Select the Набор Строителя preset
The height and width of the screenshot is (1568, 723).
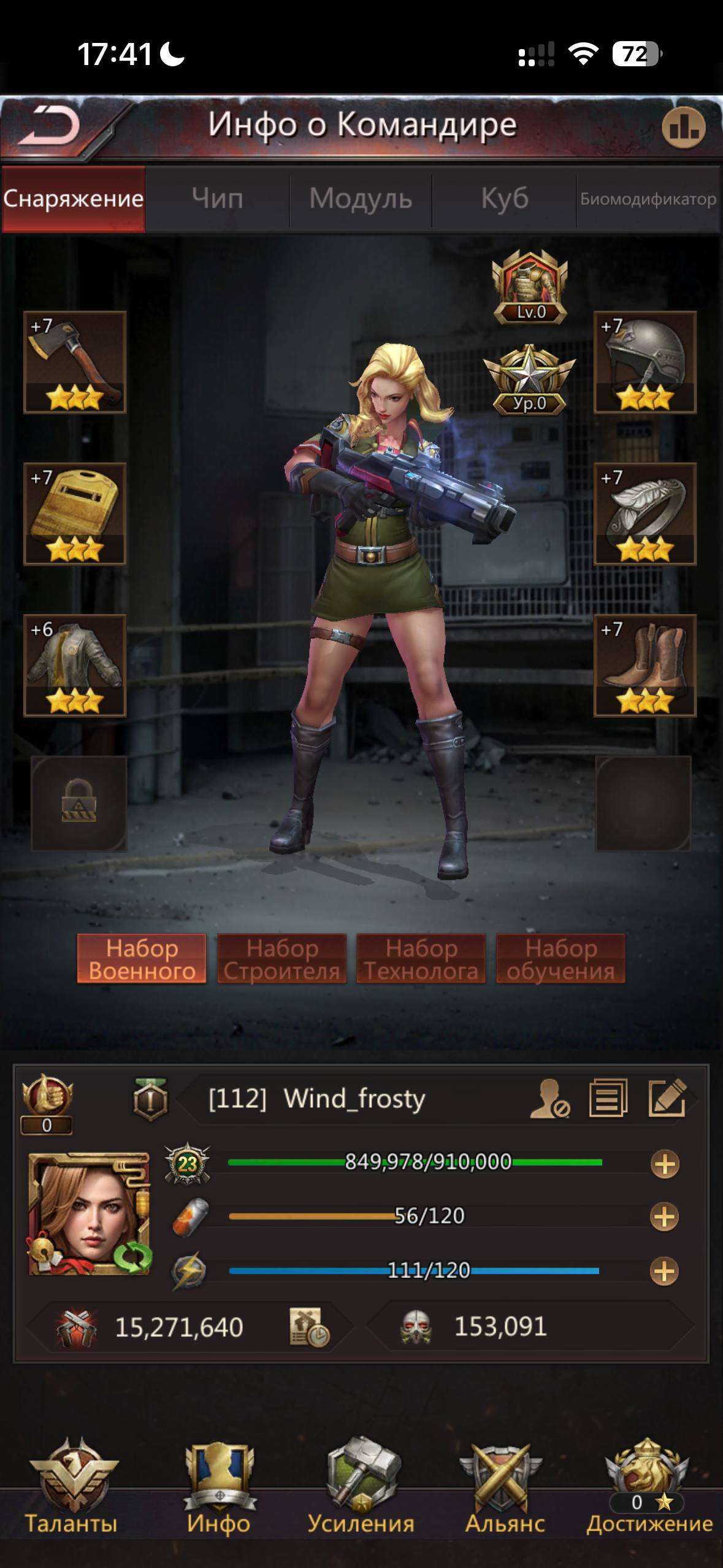coord(281,959)
